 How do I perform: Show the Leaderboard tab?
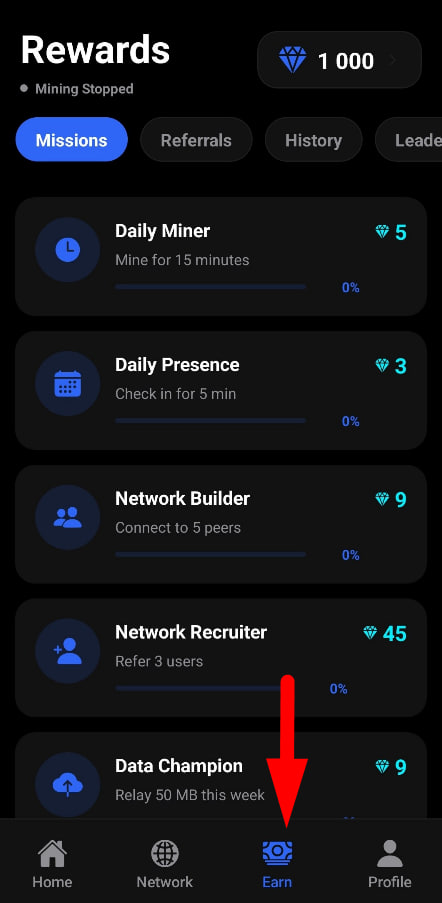[409, 140]
